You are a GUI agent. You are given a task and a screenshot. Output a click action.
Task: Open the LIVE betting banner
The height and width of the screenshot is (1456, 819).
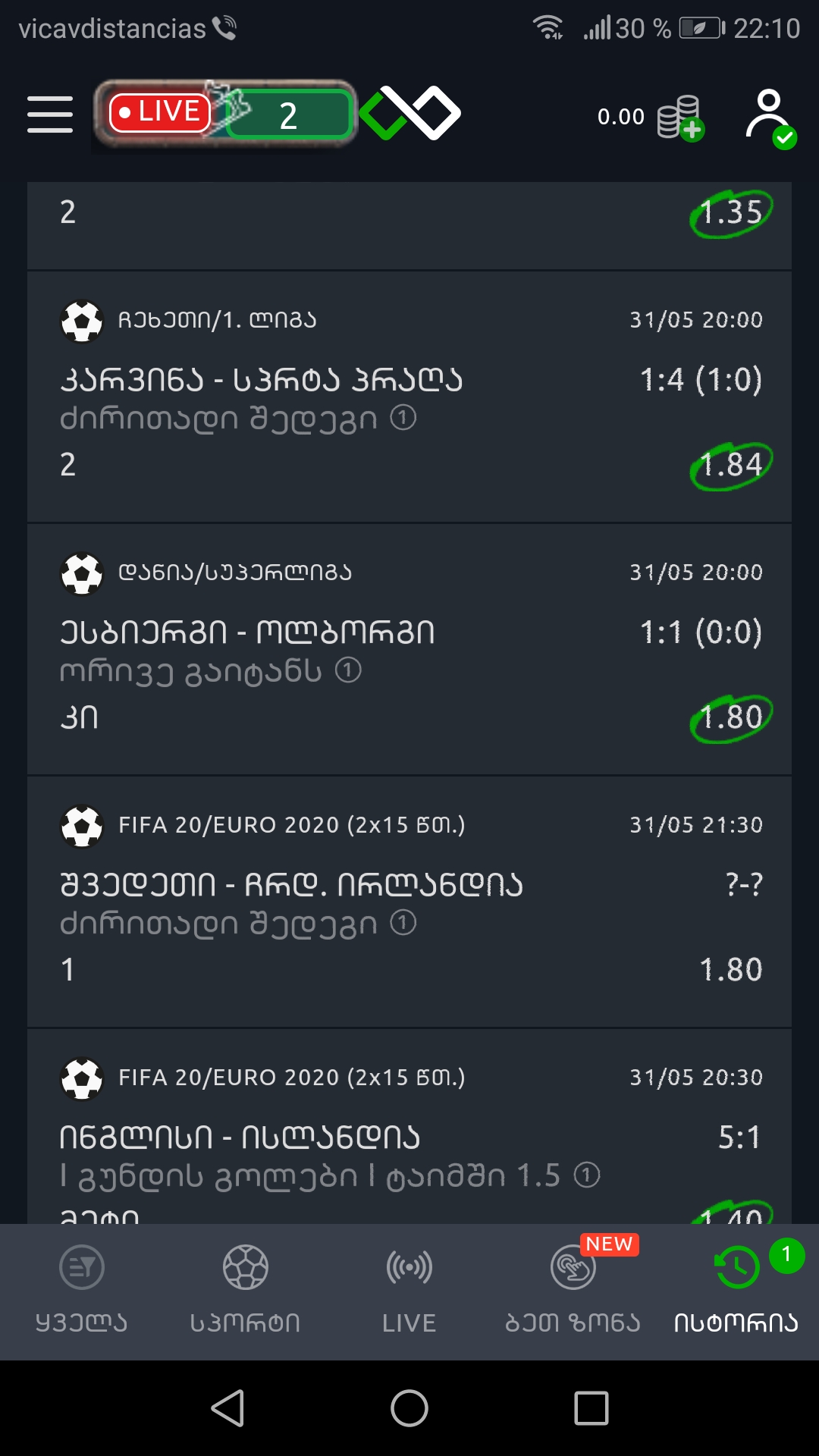225,114
